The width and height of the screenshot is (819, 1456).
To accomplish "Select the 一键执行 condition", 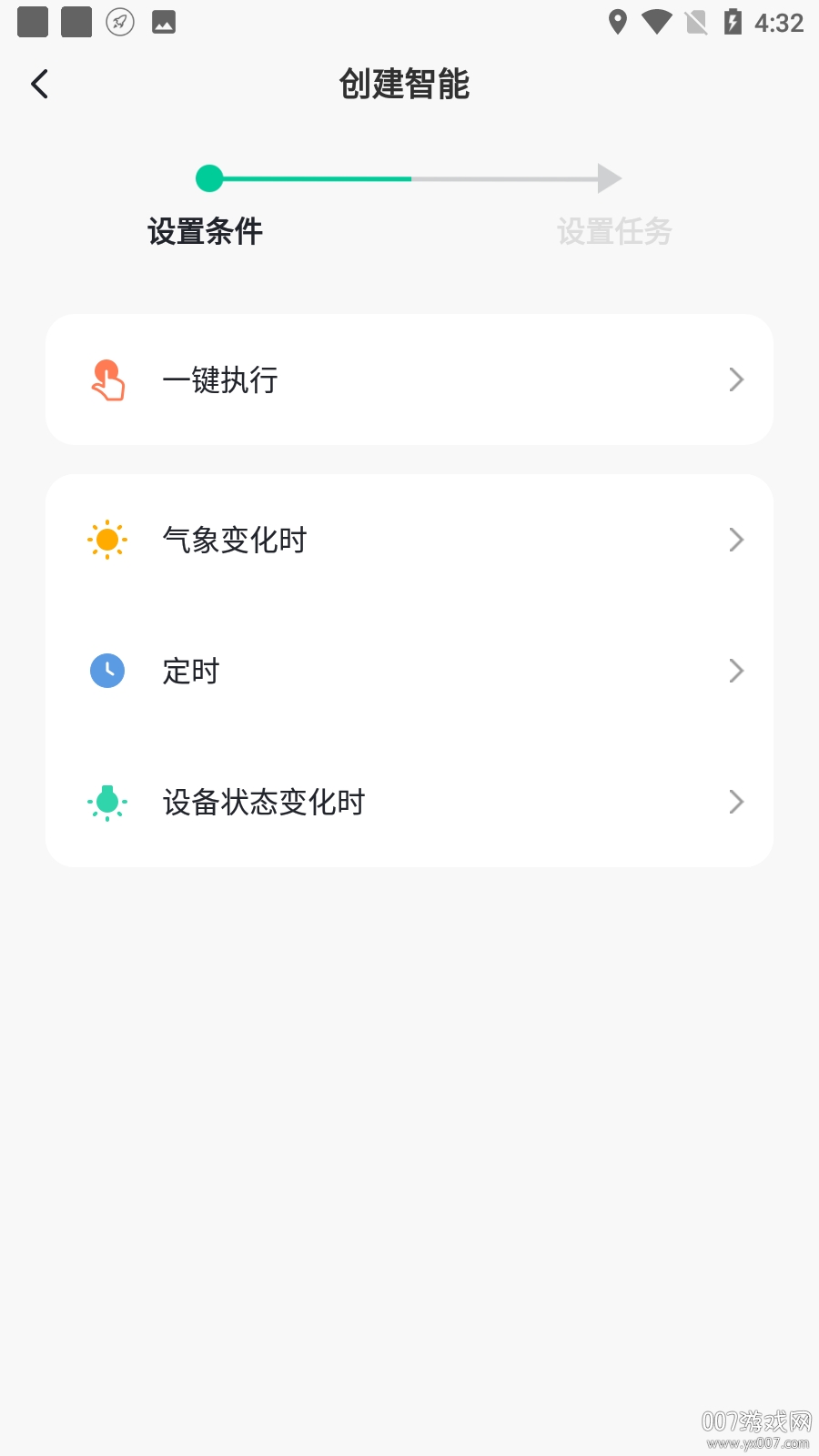I will coord(409,379).
